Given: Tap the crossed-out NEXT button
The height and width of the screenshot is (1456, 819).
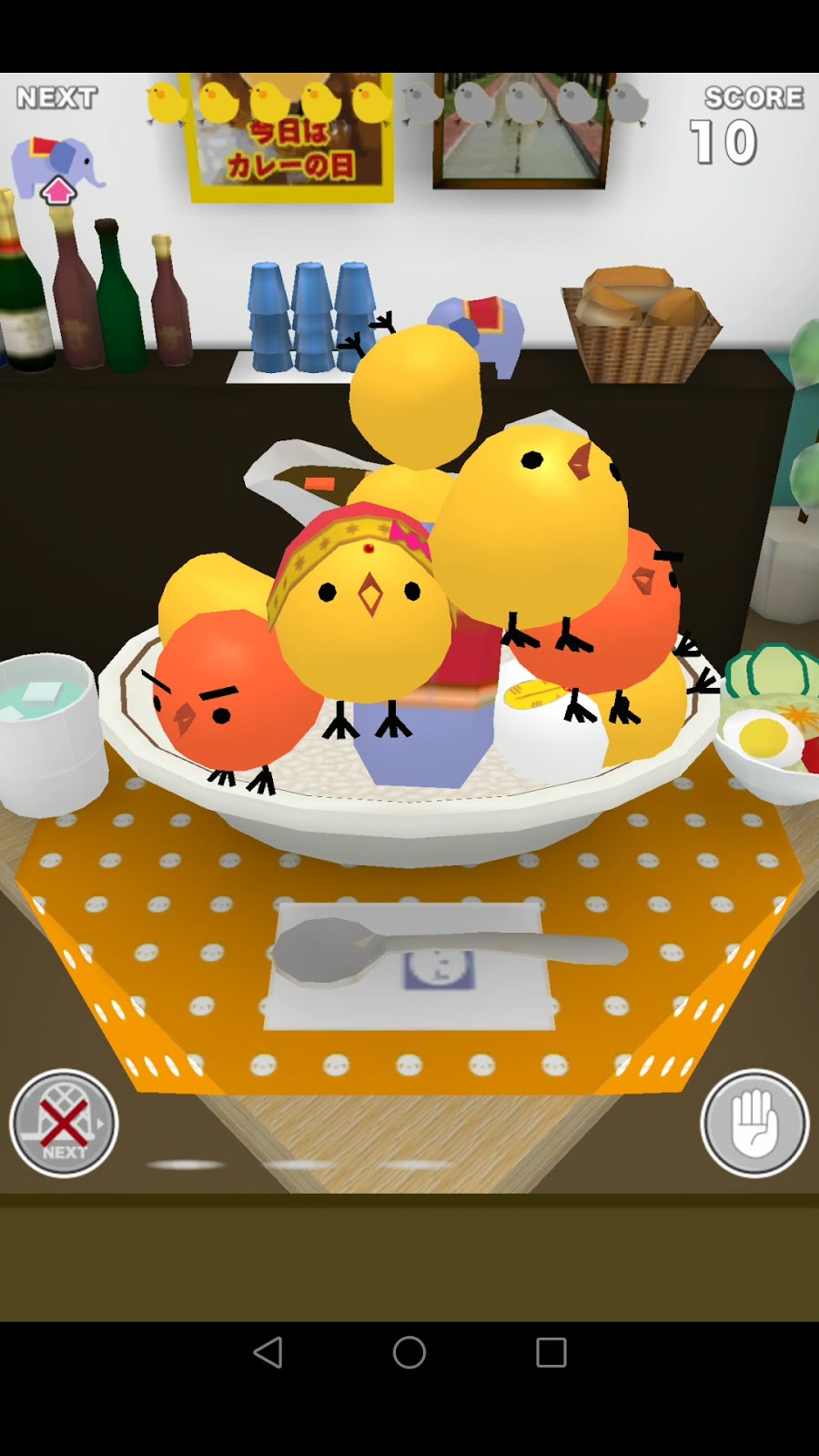Looking at the screenshot, I should click(64, 1123).
